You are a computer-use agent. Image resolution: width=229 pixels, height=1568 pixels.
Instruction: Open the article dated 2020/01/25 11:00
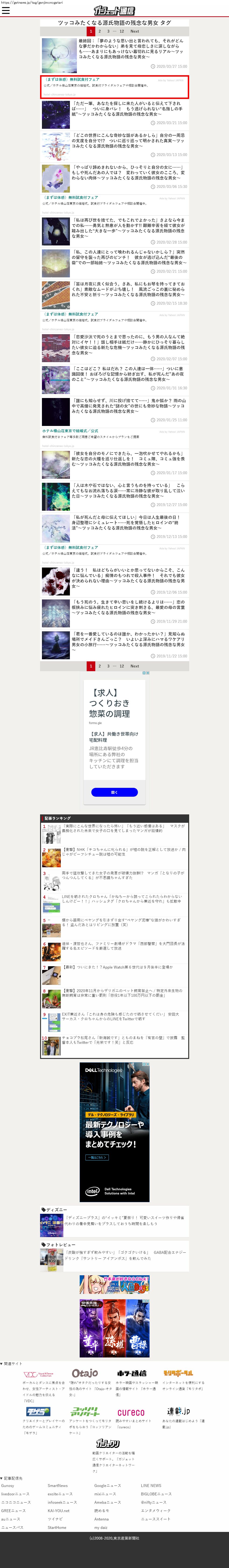pos(129,406)
